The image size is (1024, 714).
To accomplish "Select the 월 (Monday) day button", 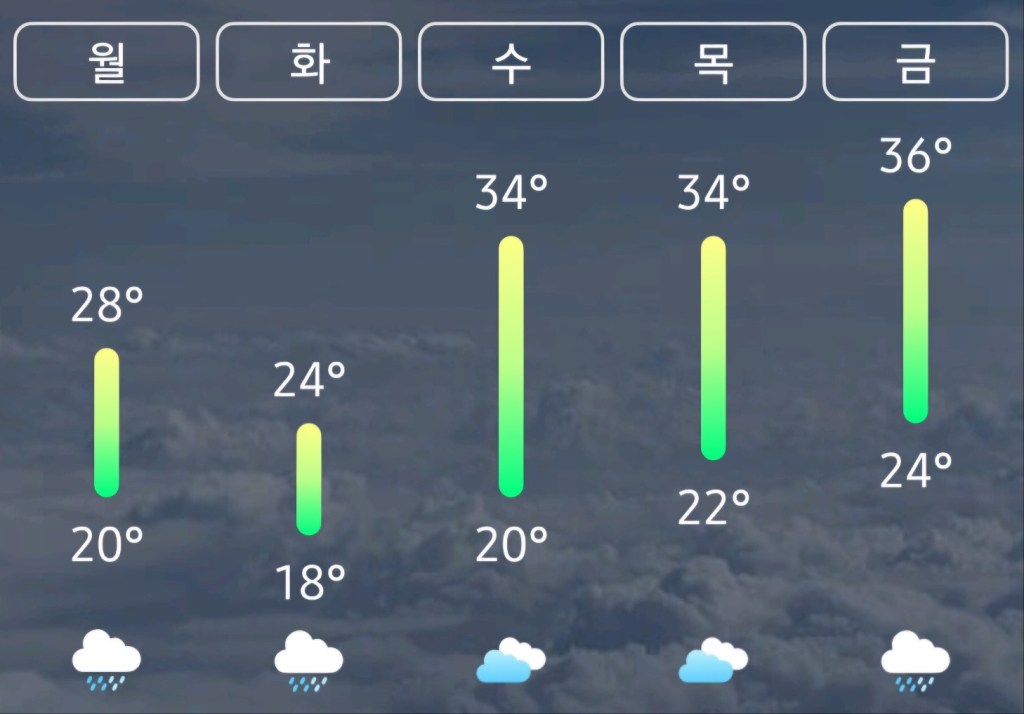I will (107, 62).
